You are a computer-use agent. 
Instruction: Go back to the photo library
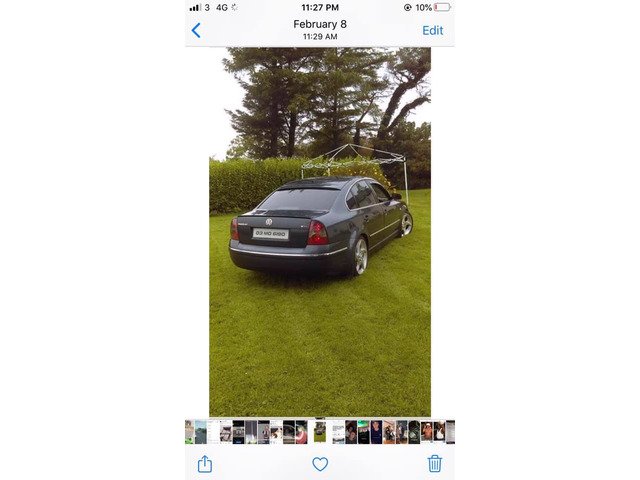pyautogui.click(x=196, y=30)
